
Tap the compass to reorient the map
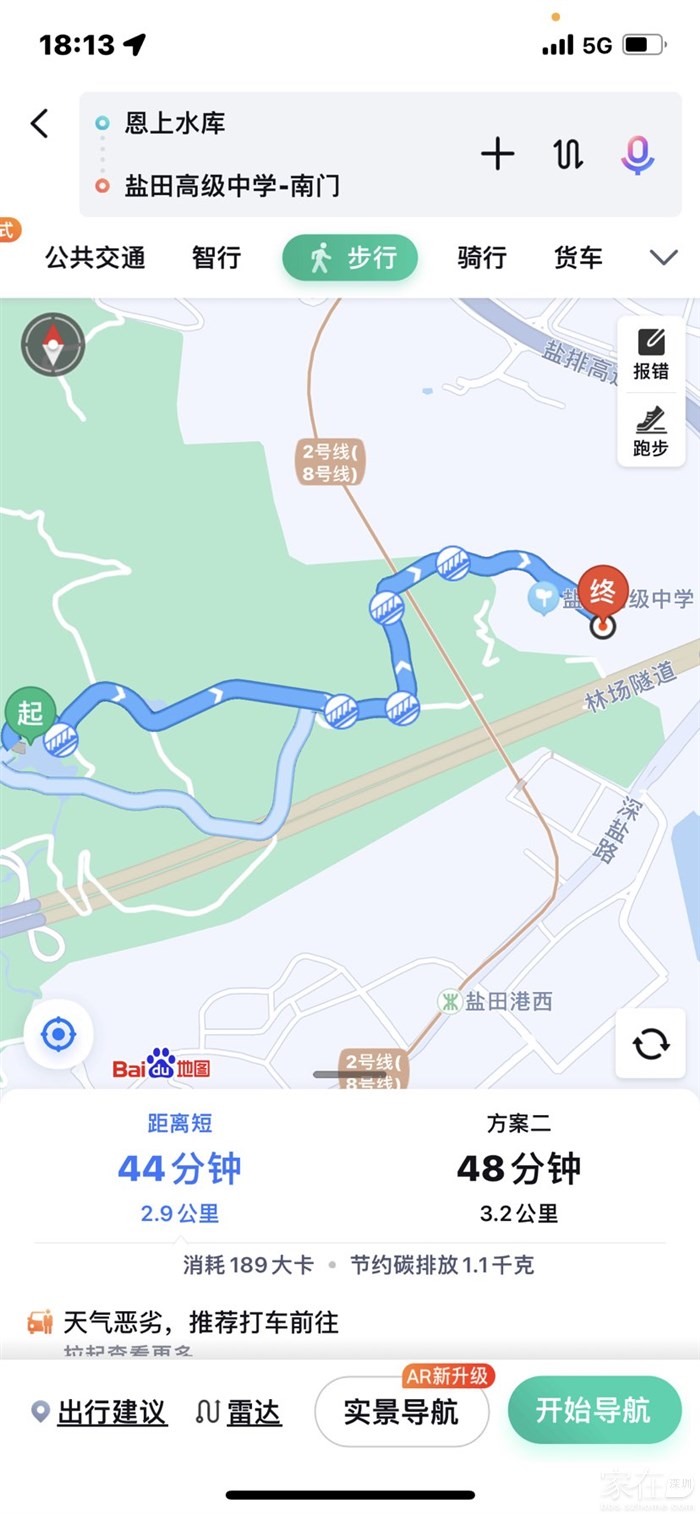click(x=53, y=345)
